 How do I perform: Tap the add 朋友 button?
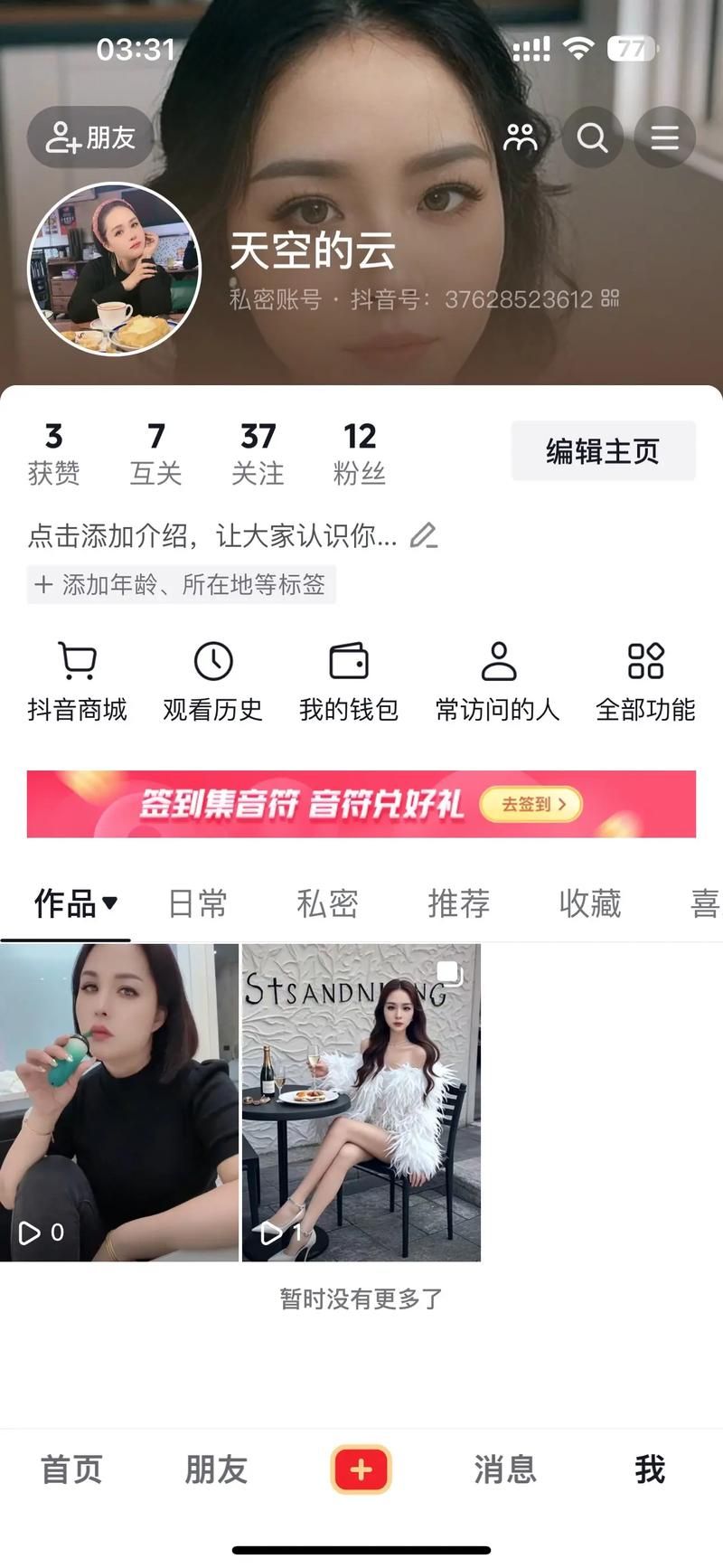pyautogui.click(x=90, y=137)
